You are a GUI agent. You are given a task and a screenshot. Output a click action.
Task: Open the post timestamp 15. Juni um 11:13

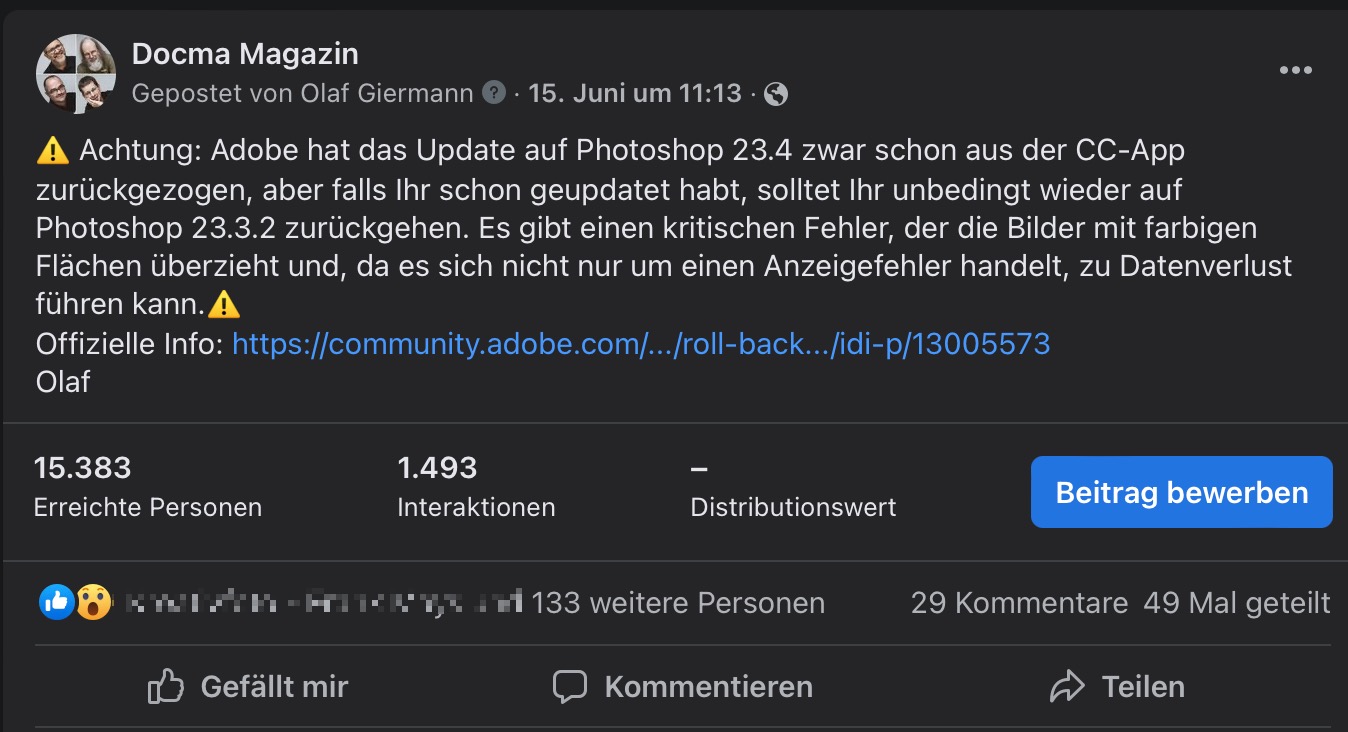(x=635, y=94)
